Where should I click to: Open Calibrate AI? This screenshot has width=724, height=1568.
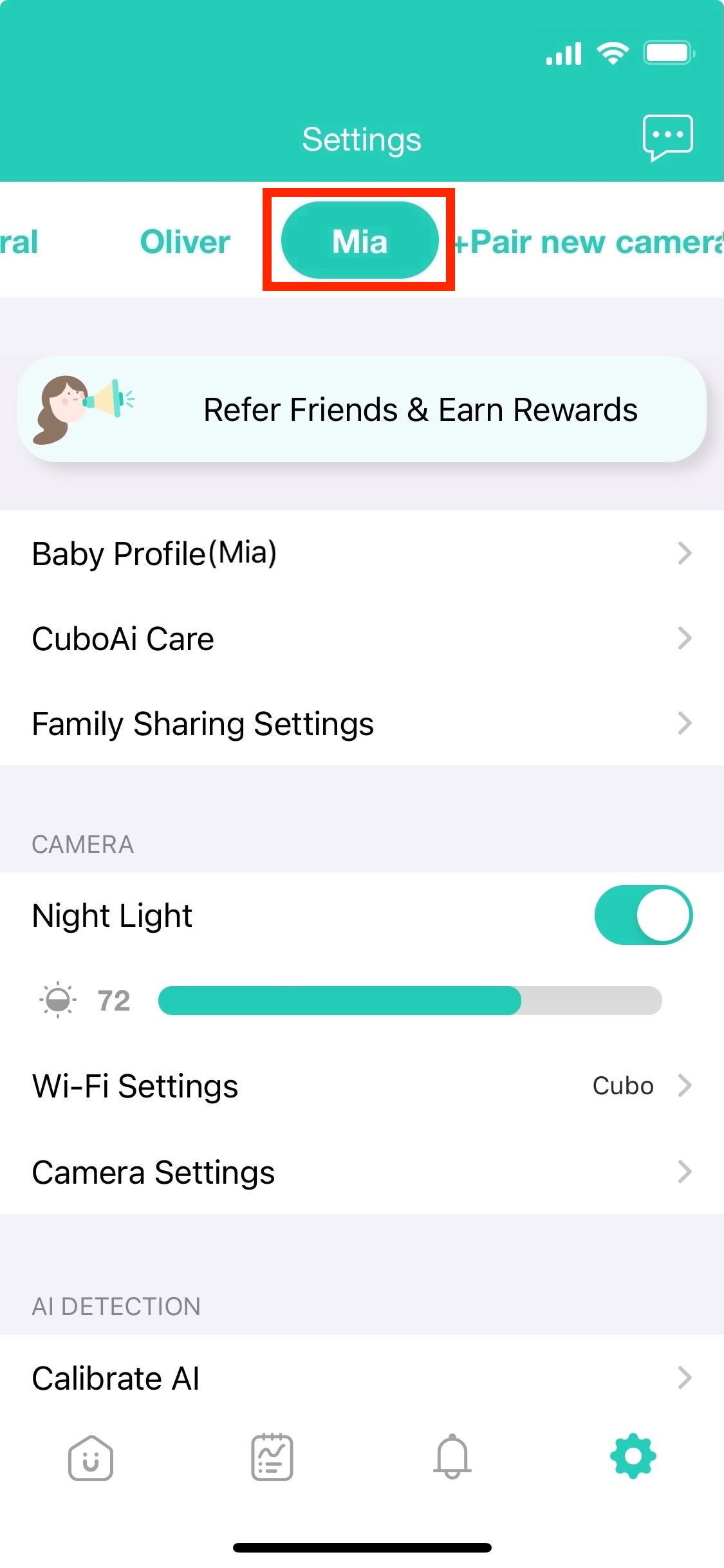[x=362, y=1377]
